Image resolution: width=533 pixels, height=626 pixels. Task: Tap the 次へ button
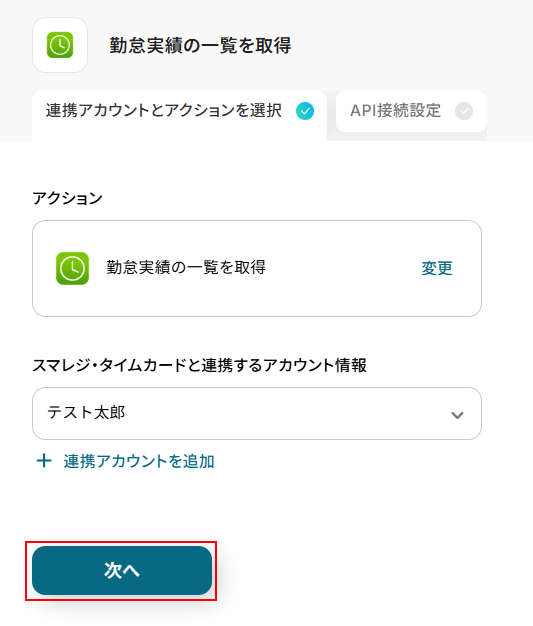coord(122,571)
